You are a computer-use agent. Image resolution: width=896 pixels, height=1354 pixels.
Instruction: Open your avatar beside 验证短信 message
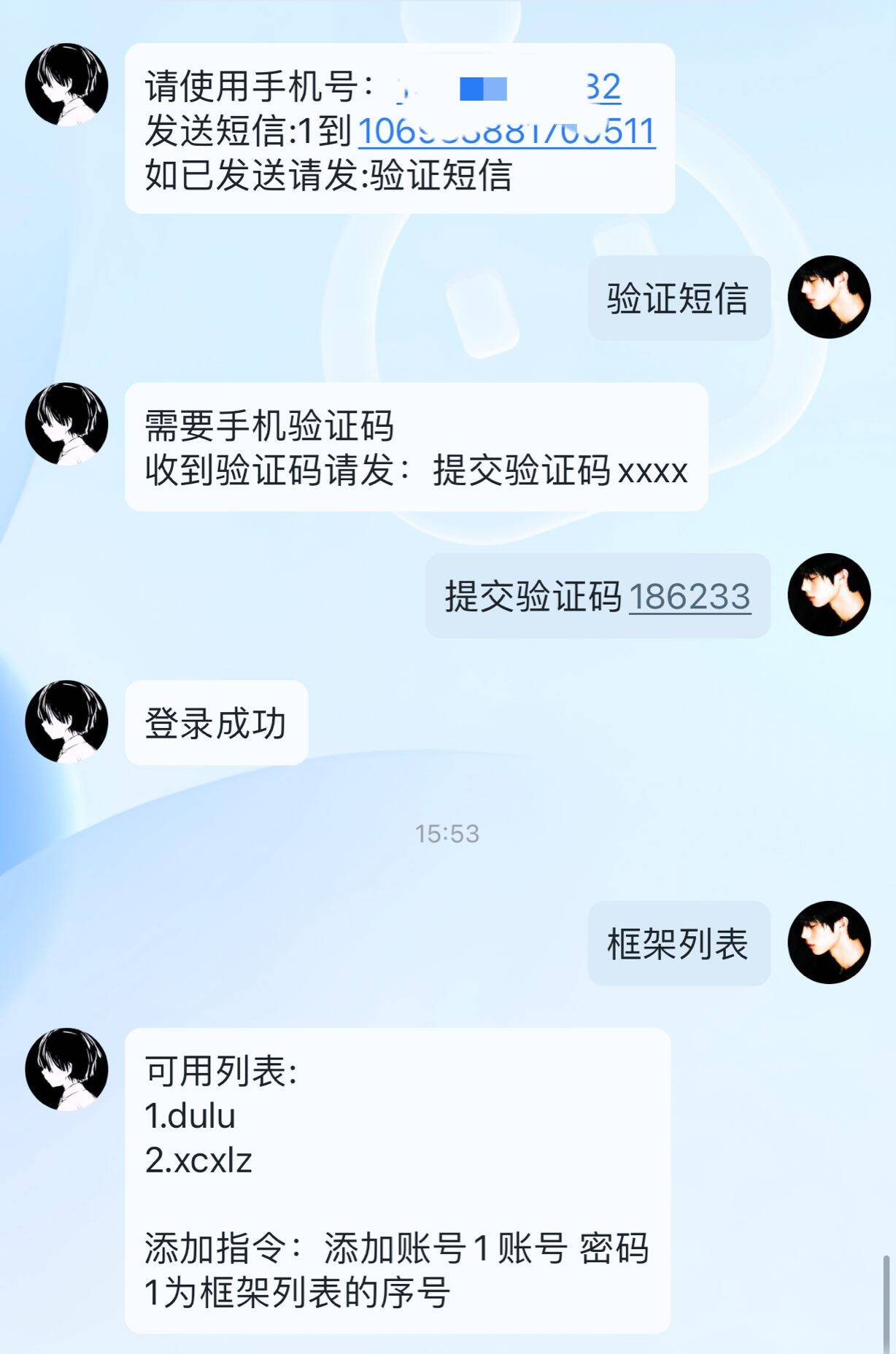click(x=829, y=297)
